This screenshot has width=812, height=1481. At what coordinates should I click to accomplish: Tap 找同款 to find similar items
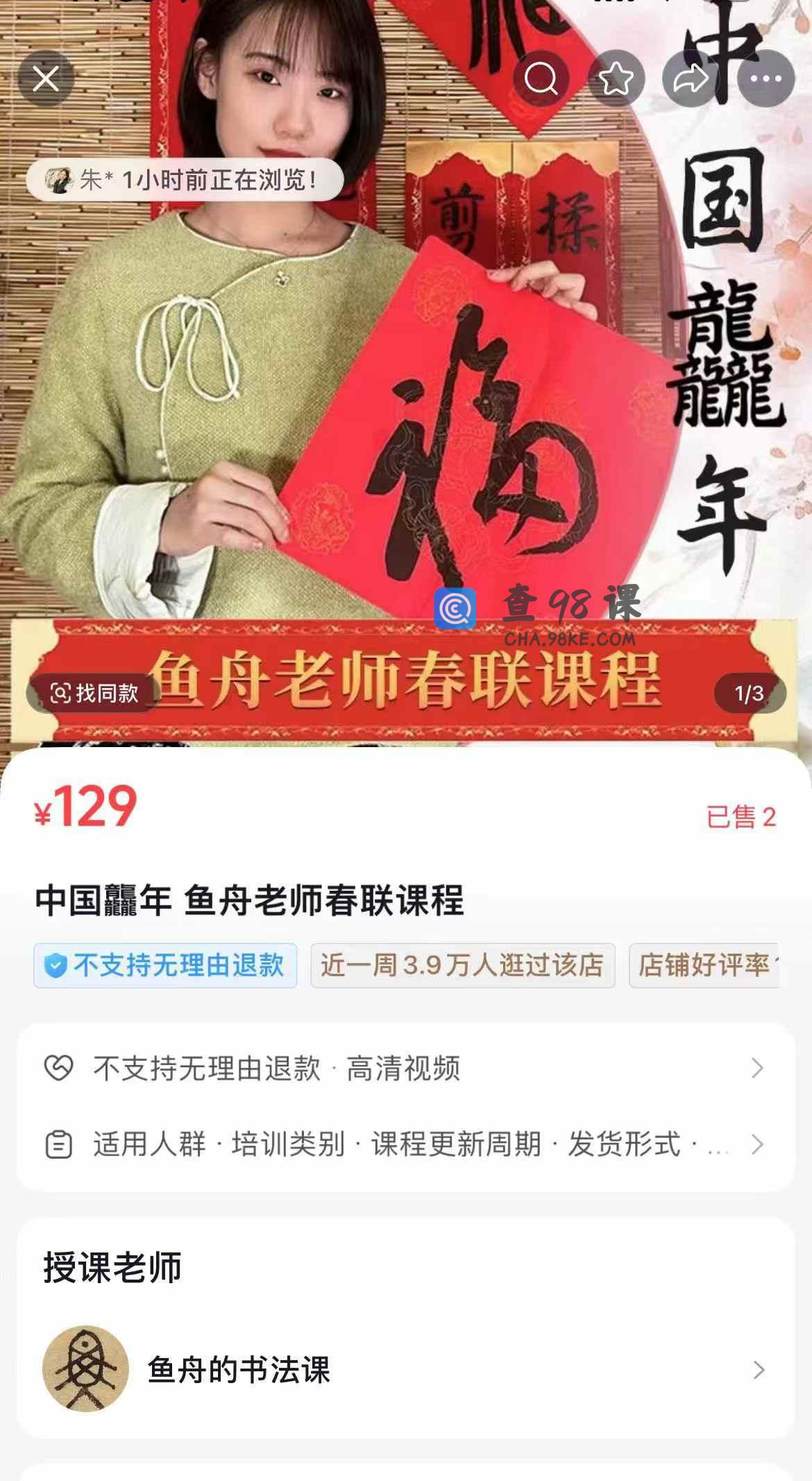click(x=94, y=693)
